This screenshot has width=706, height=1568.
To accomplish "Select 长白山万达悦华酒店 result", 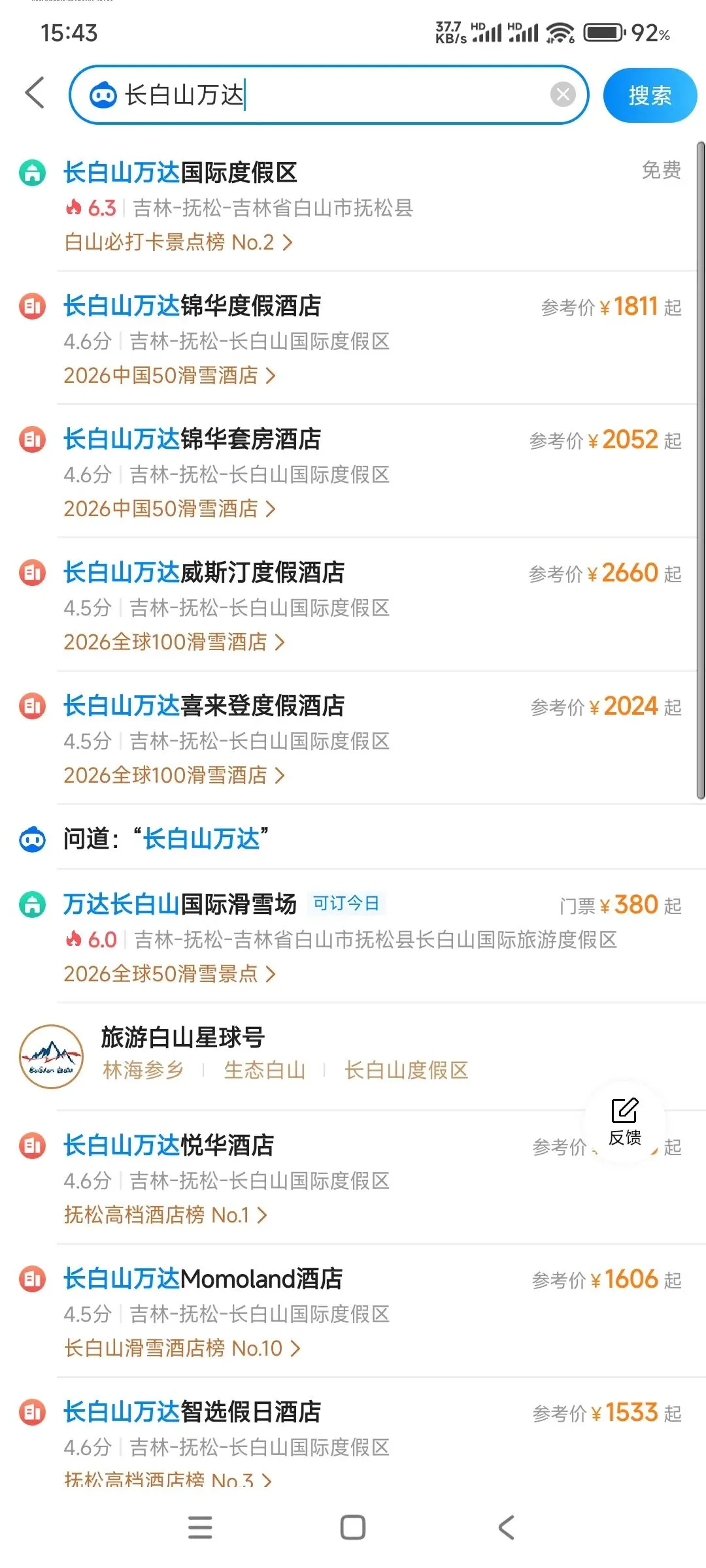I will point(169,1145).
